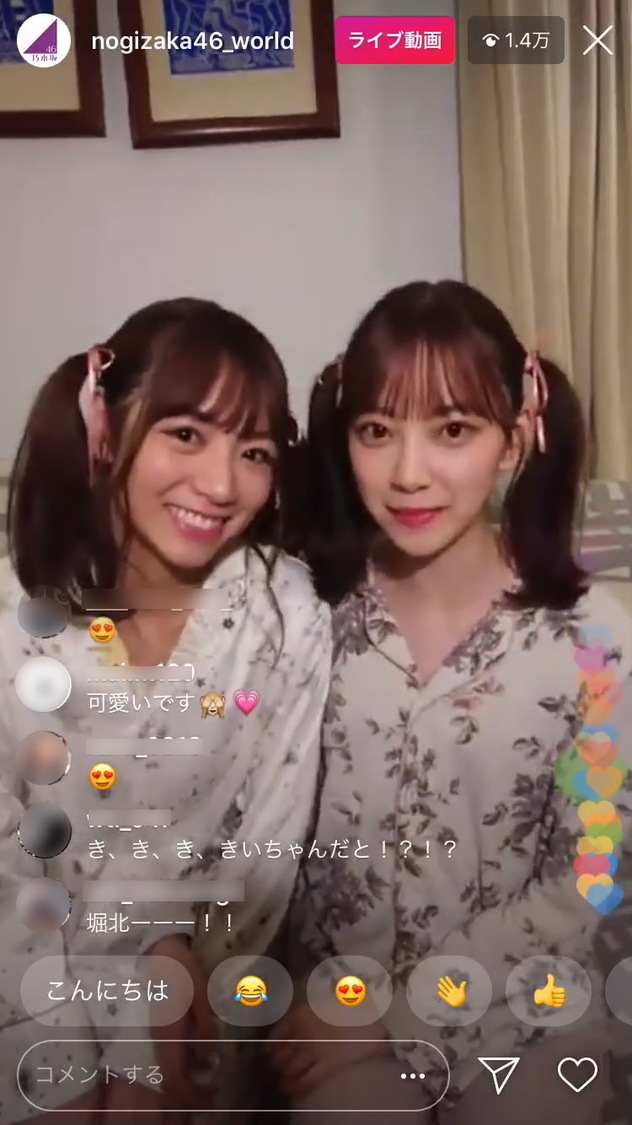Screen dimensions: 632x1125
Task: Tap the こんにちは quick reply chip
Action: pos(108,990)
